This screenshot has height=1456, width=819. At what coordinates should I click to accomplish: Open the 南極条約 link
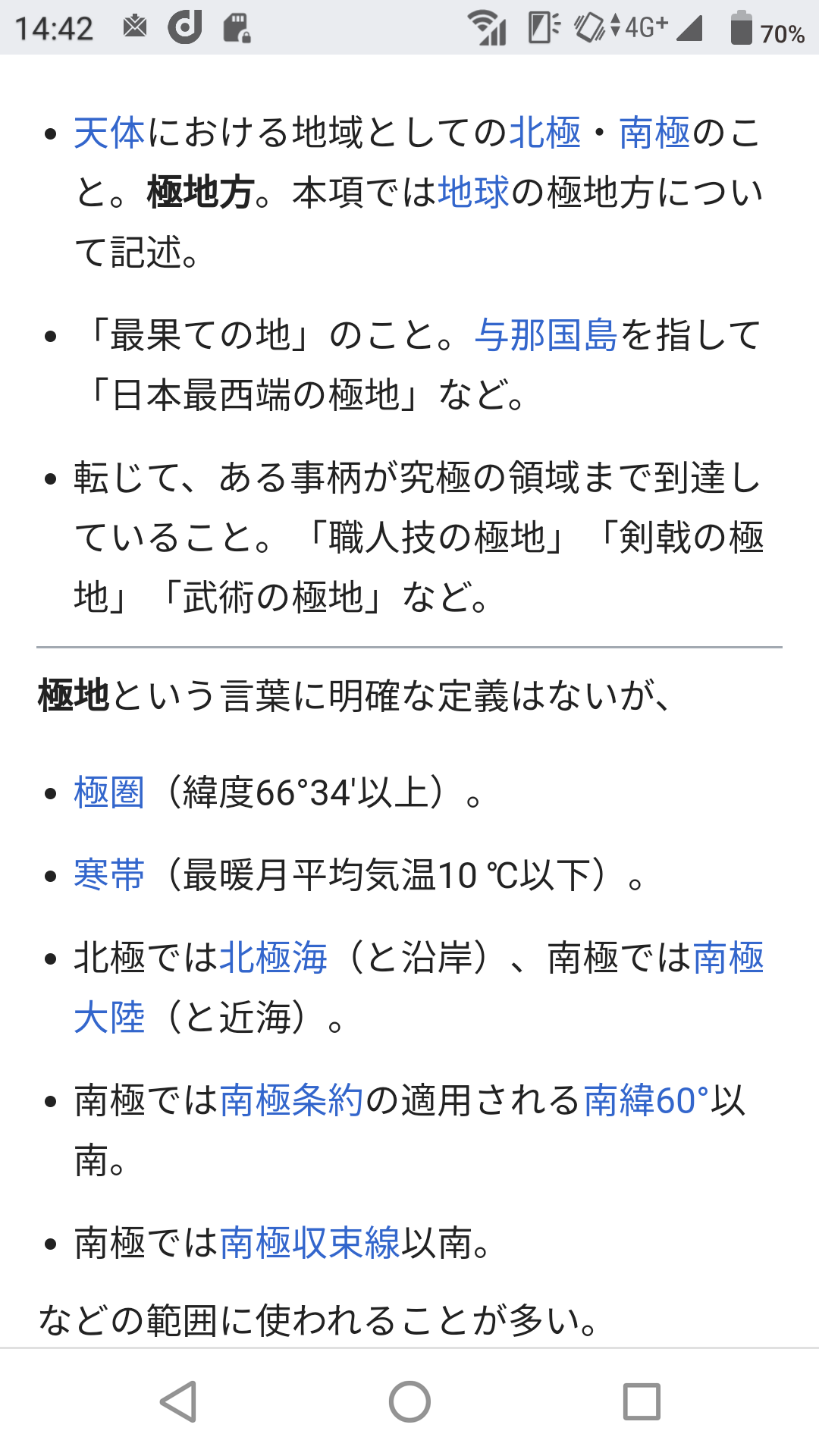pos(292,1100)
